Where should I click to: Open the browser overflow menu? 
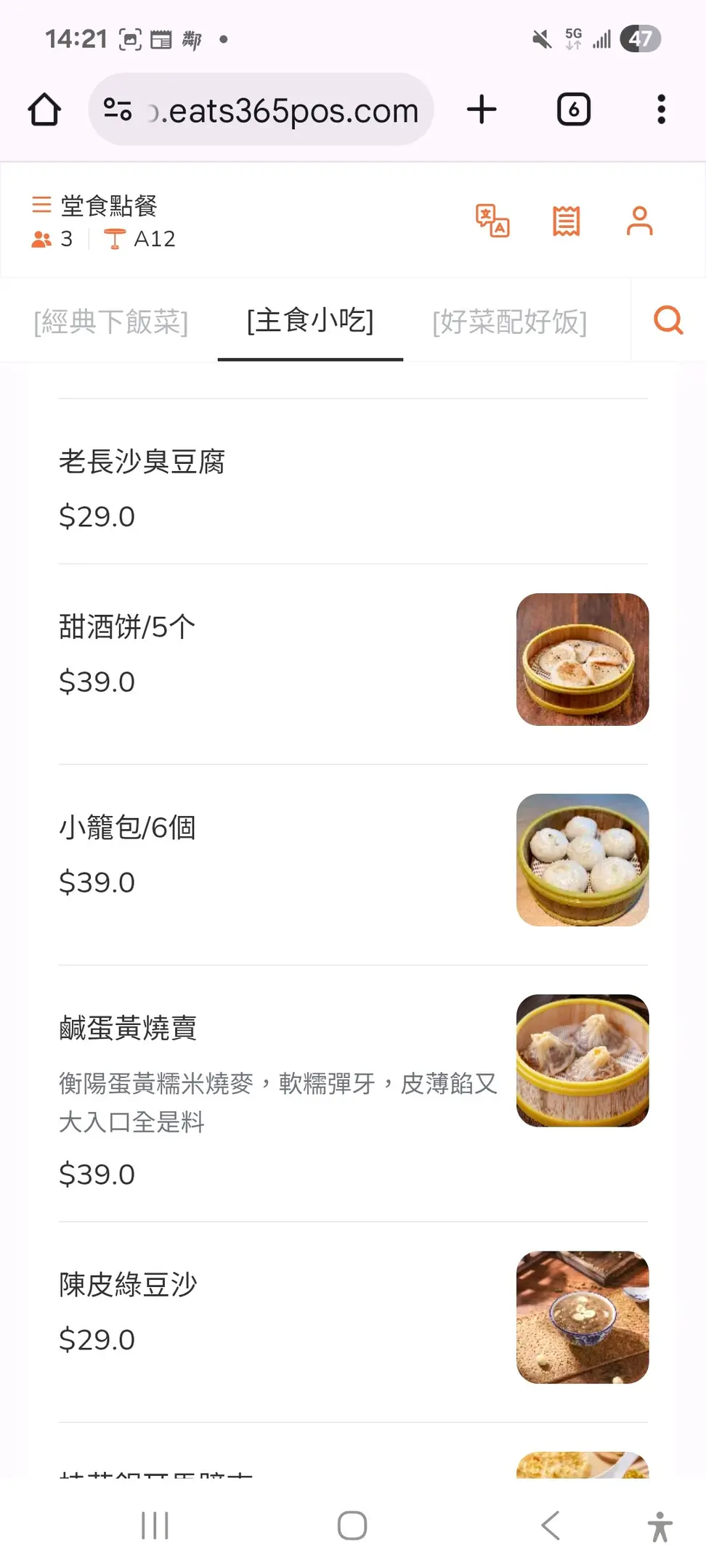(x=661, y=110)
